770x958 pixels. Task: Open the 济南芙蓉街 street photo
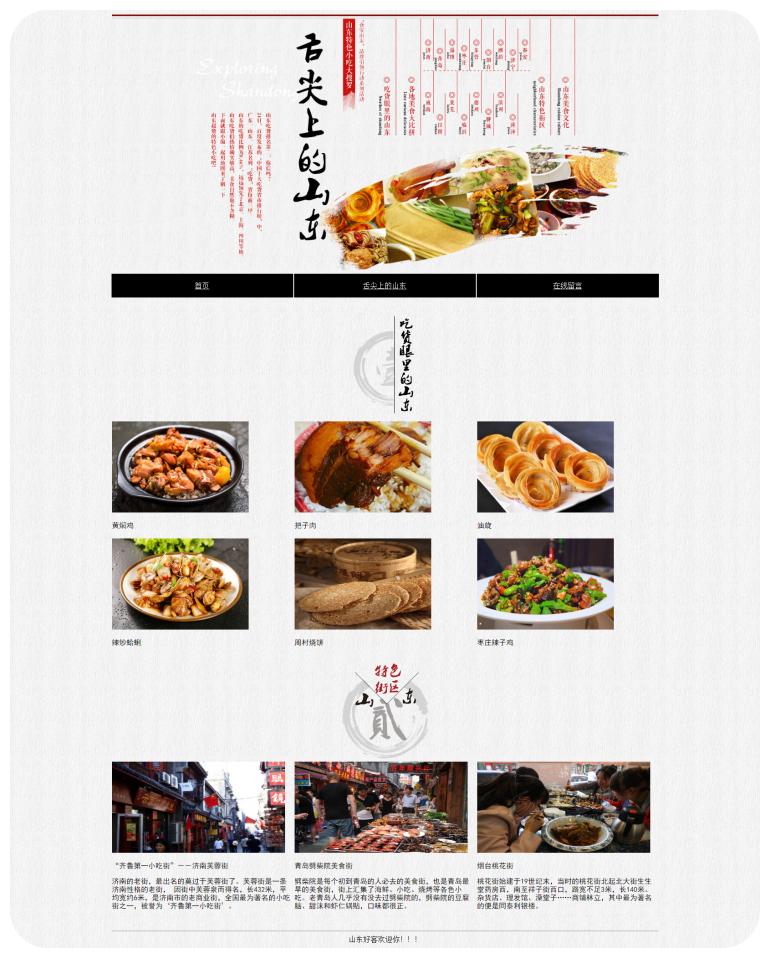tap(198, 807)
